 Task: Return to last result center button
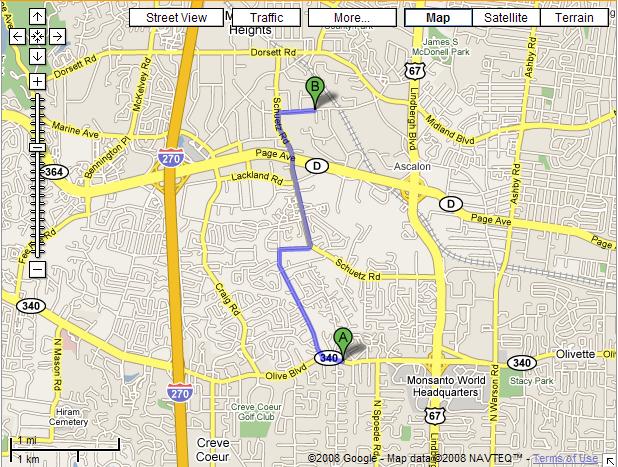coord(37,36)
